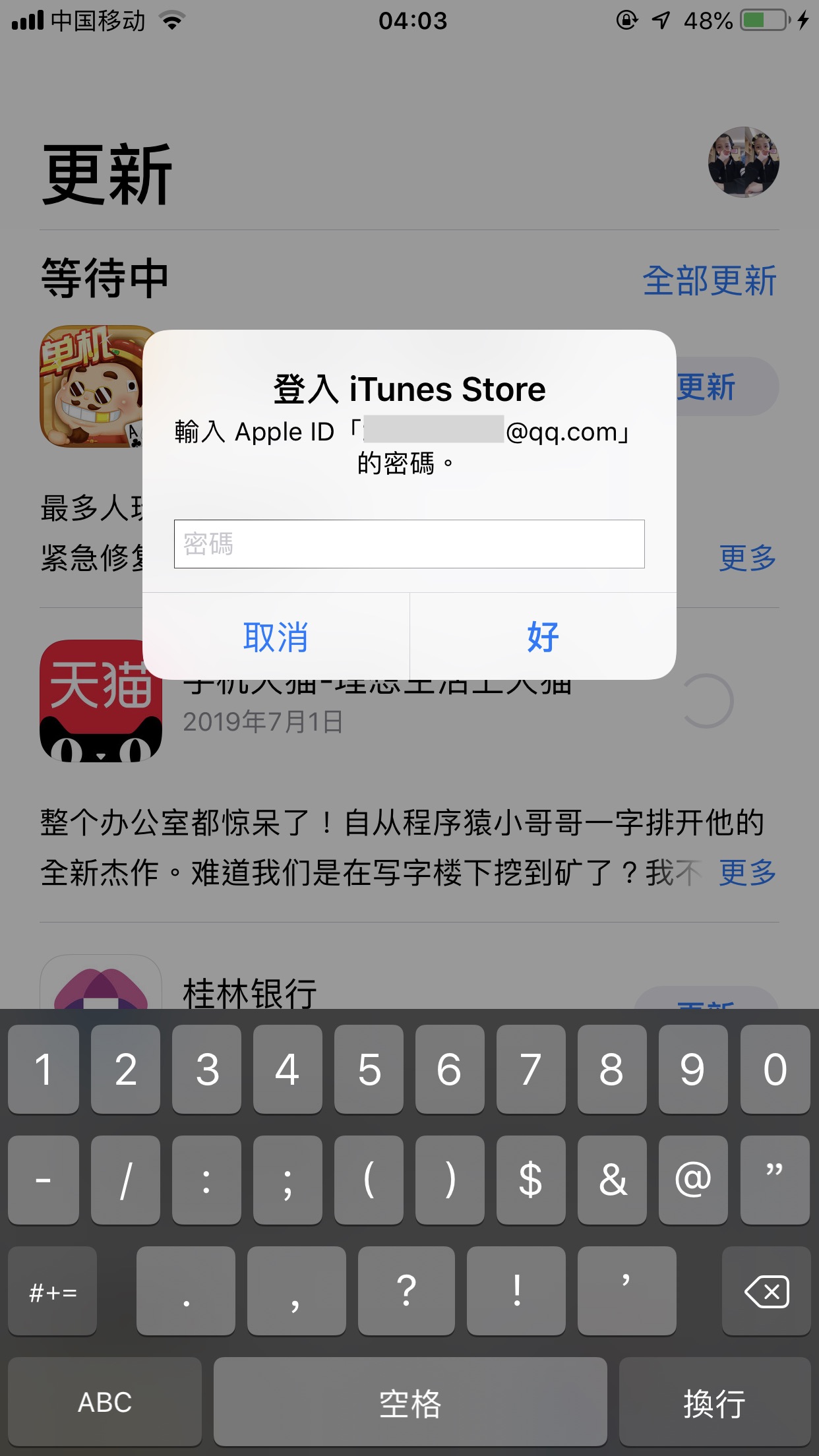
Task: Tap the 空格 space bar
Action: pos(409,1402)
